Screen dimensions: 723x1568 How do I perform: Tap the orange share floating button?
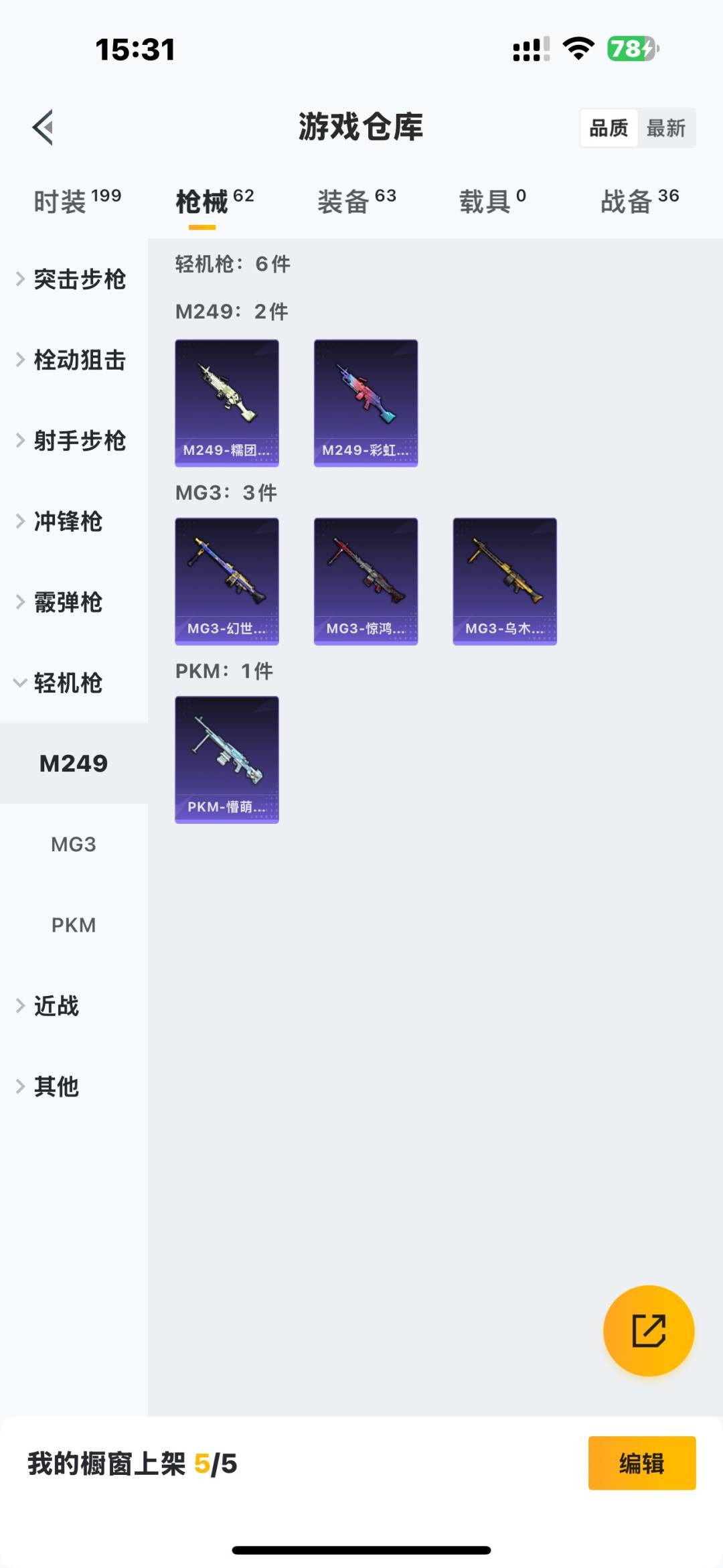click(648, 1330)
